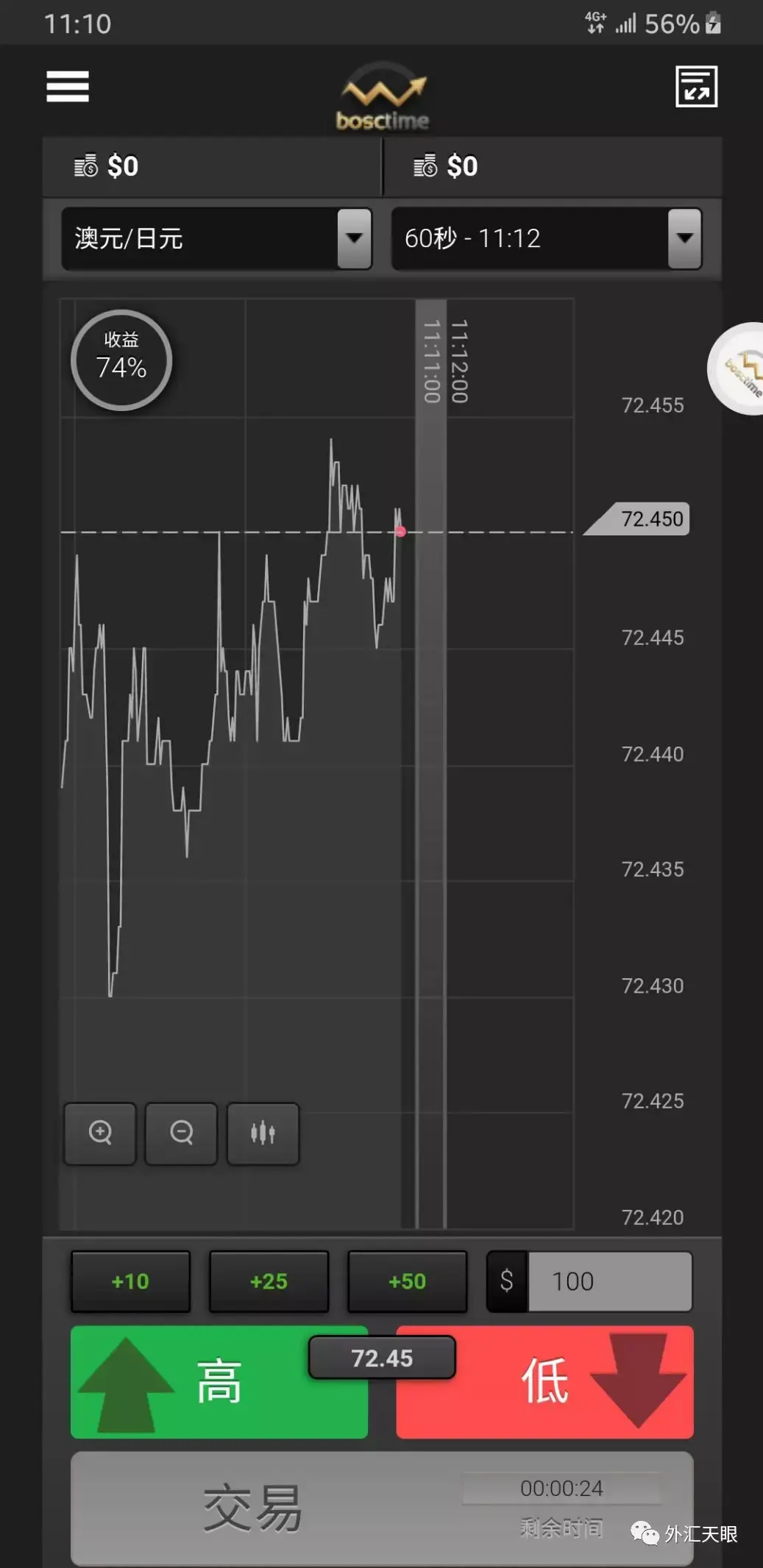
Task: Add +25 to the trade amount
Action: tap(269, 1281)
